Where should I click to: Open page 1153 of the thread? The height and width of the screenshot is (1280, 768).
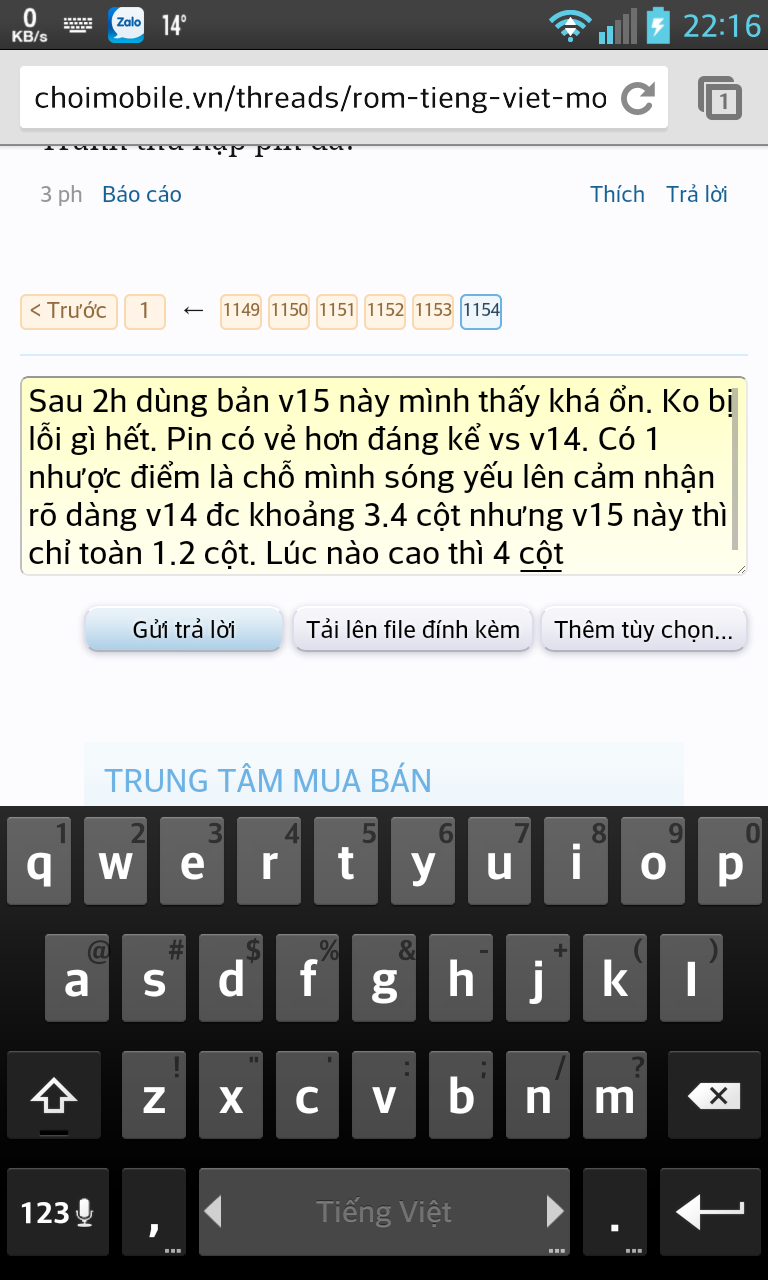pos(433,311)
